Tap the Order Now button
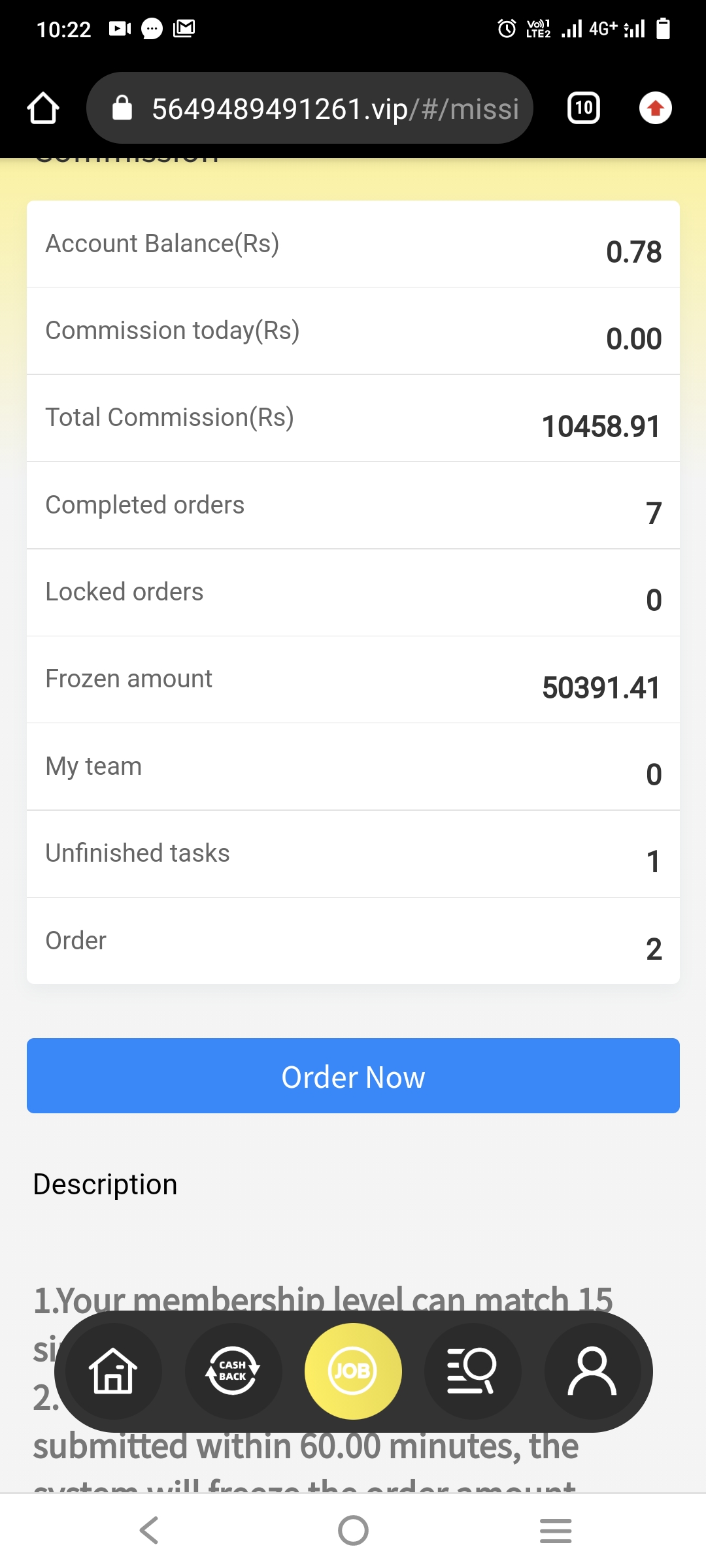 [x=353, y=1076]
